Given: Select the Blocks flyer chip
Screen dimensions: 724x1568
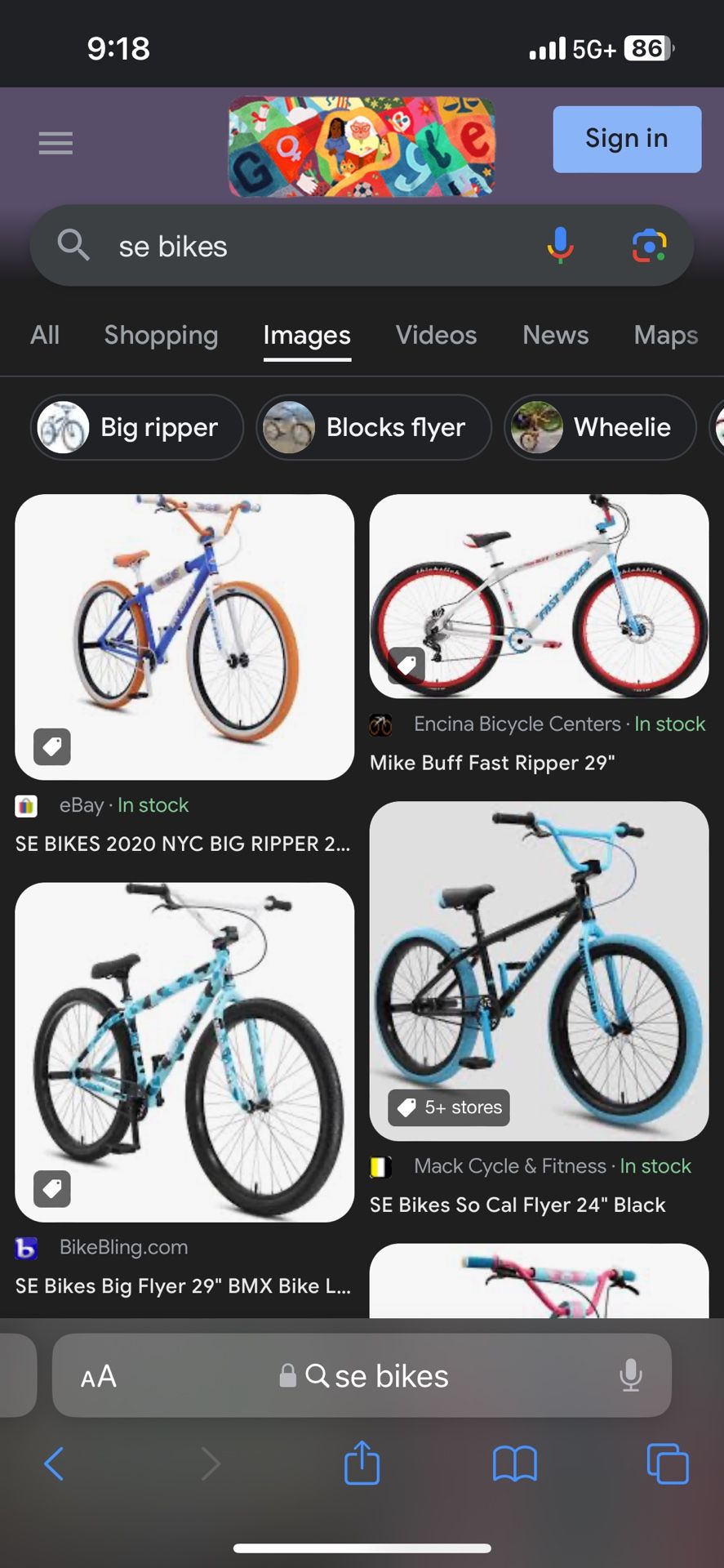Looking at the screenshot, I should pos(374,427).
